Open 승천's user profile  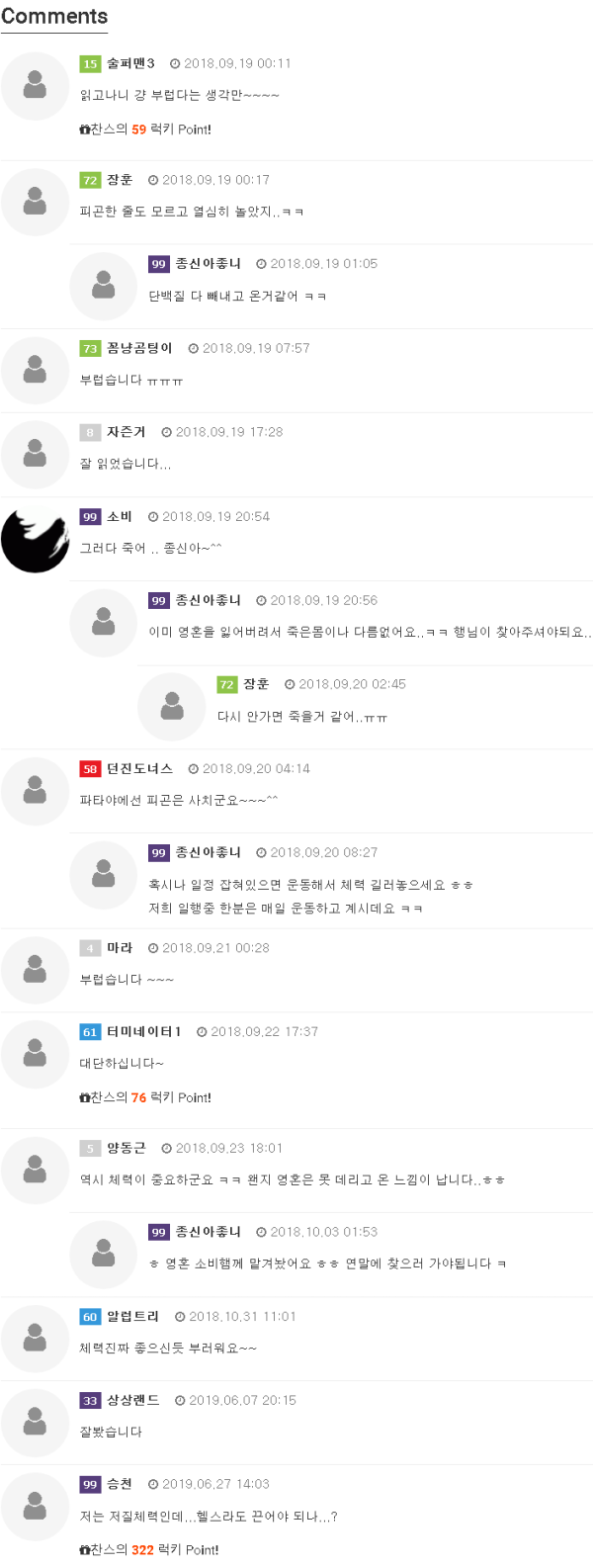tap(120, 1485)
